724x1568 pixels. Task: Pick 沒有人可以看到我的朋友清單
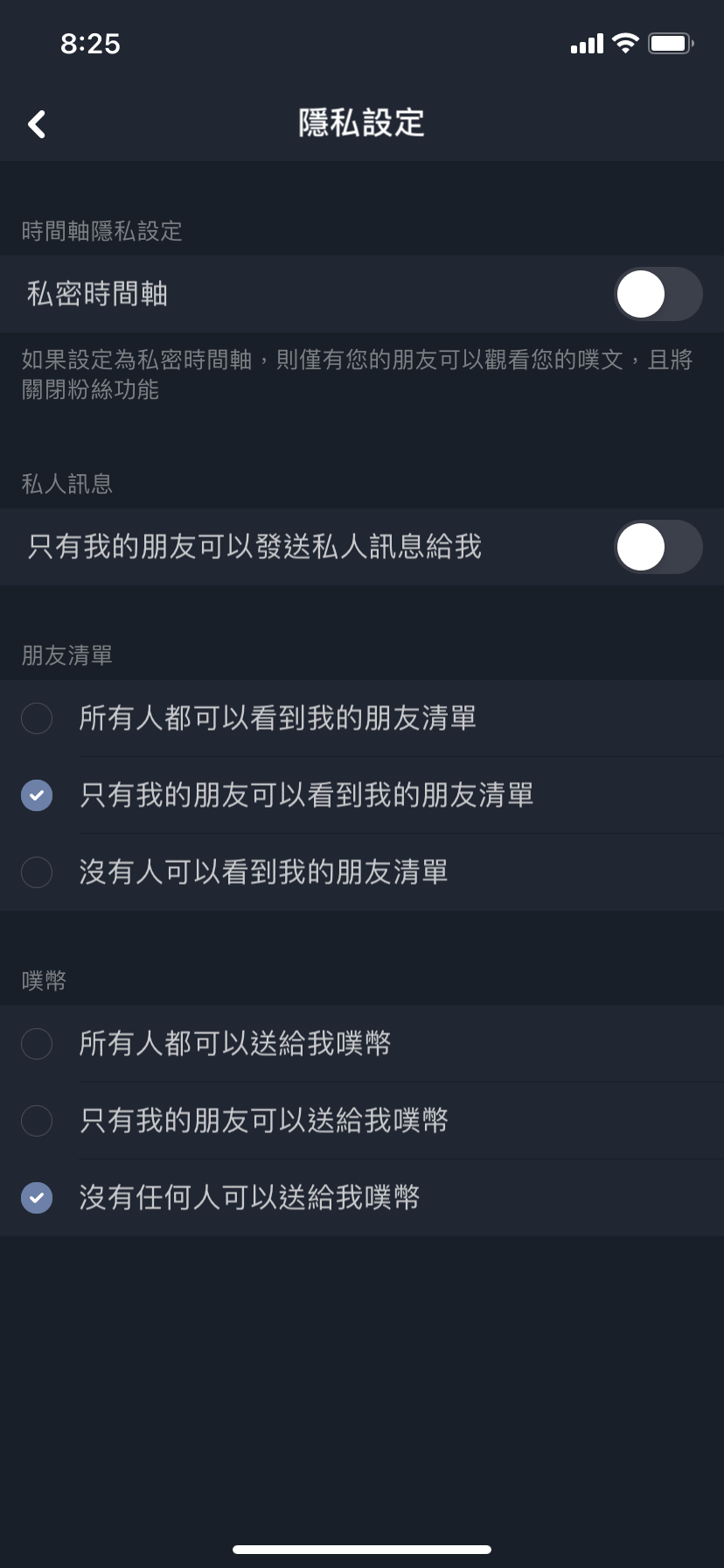click(362, 872)
